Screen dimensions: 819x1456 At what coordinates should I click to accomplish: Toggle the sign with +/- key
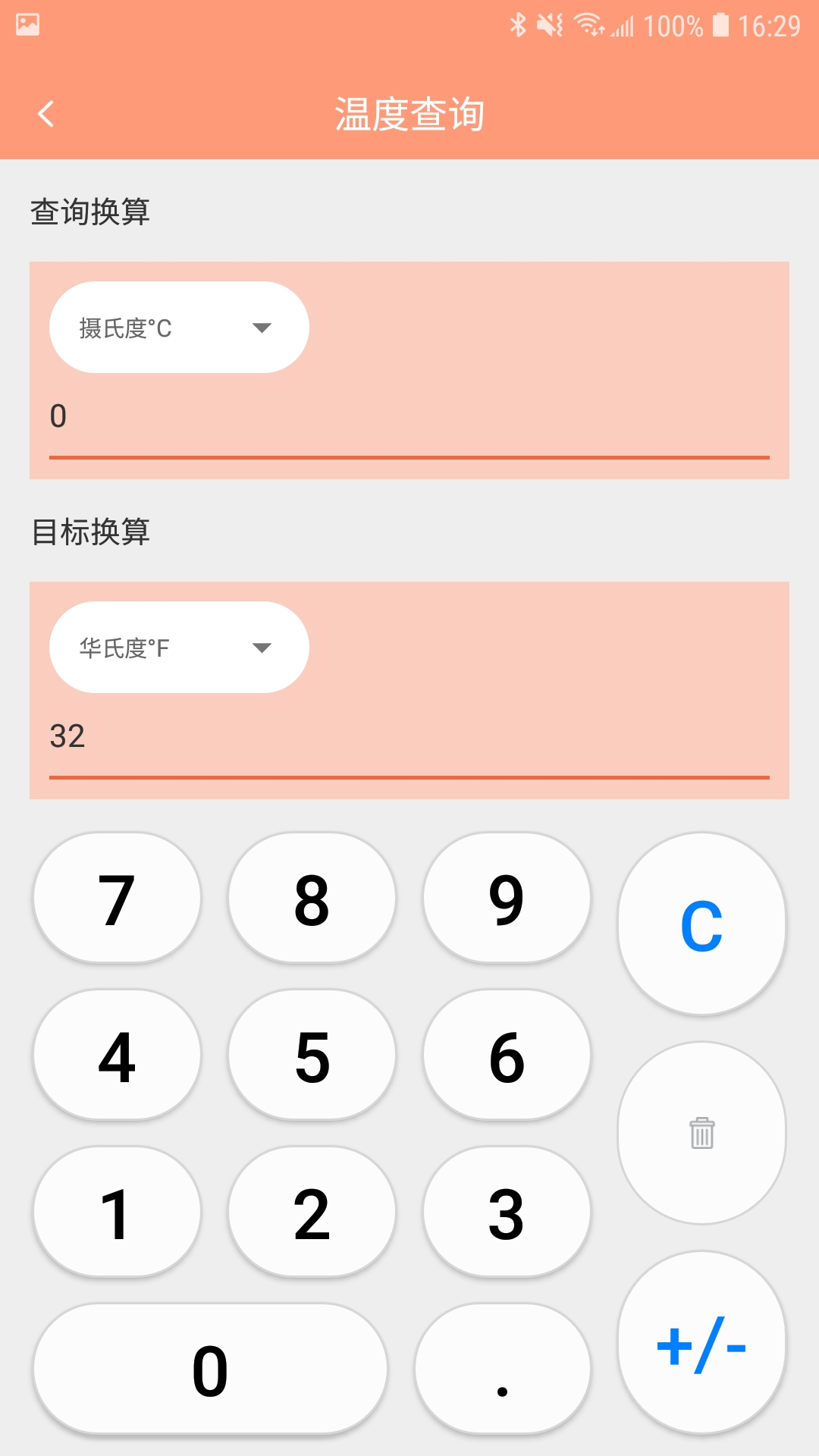701,1343
